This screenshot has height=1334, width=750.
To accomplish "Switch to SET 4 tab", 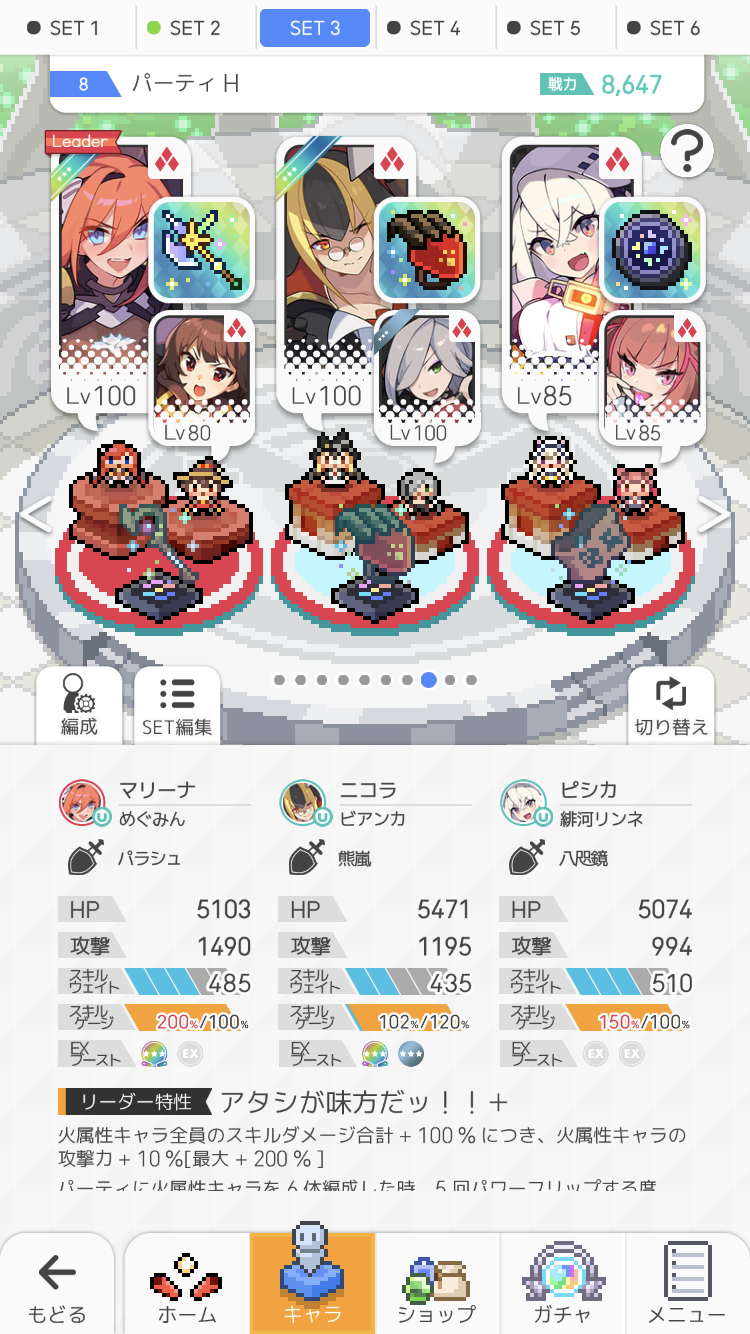I will [435, 28].
